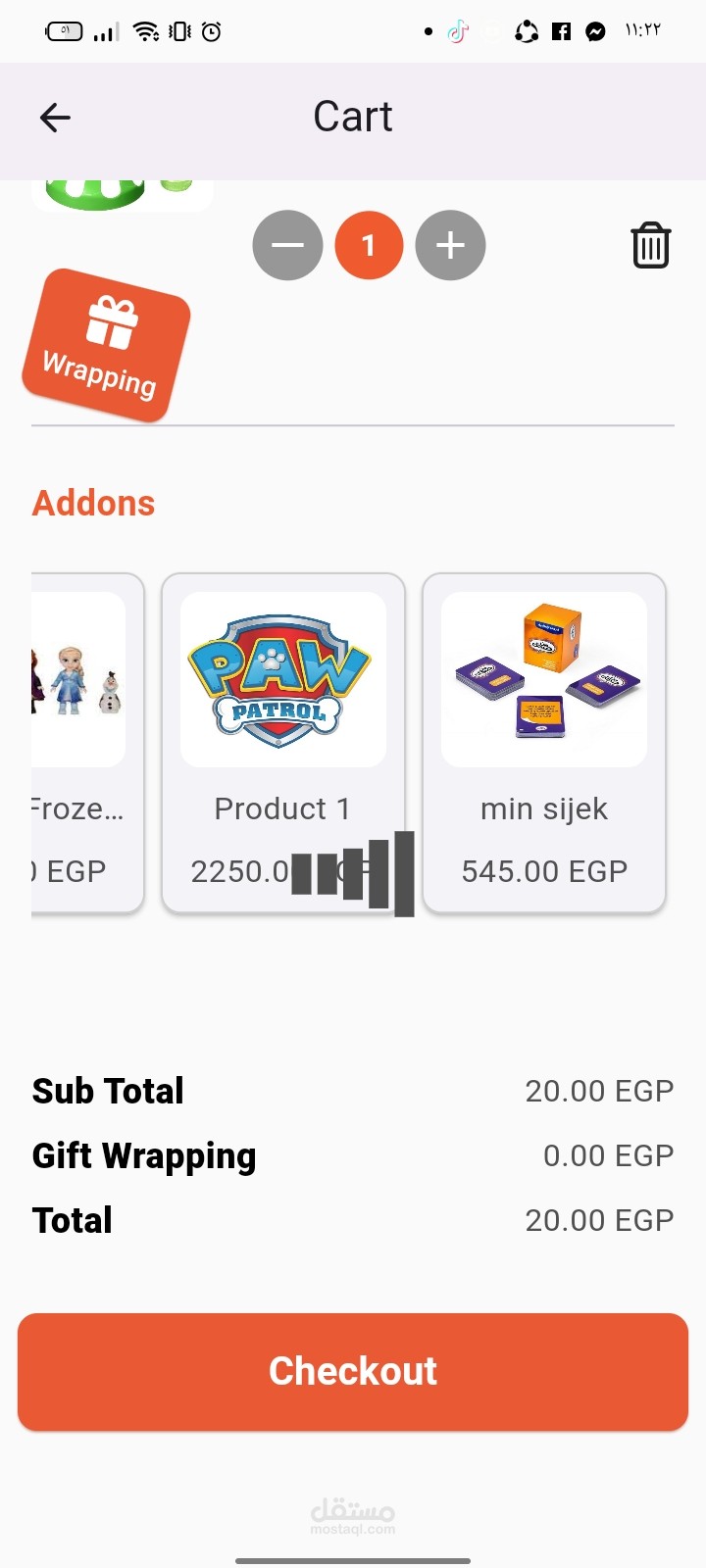Add gift Wrapping to the item
The height and width of the screenshot is (1568, 706).
coord(106,346)
